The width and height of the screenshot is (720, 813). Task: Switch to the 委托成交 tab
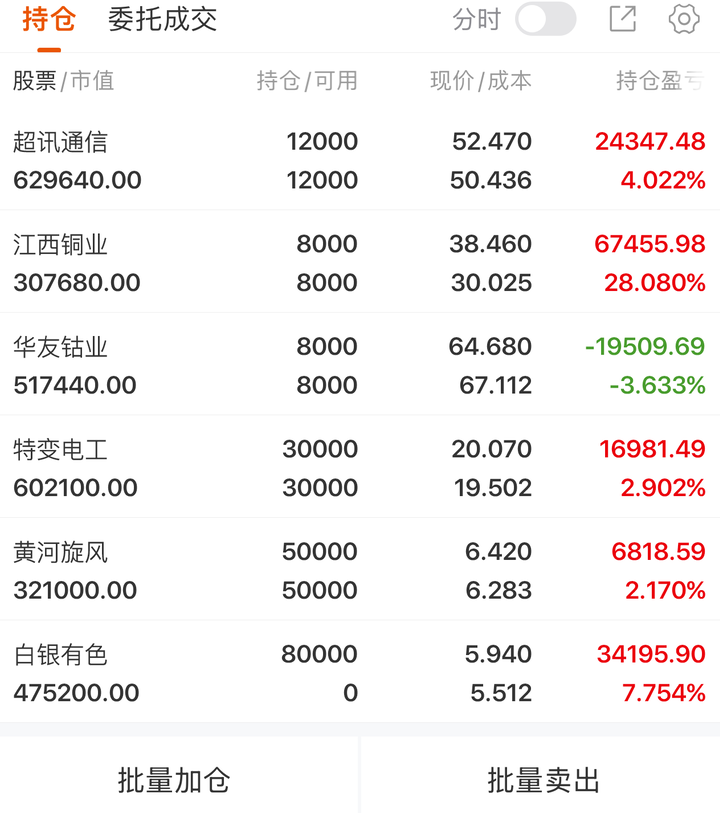point(162,19)
